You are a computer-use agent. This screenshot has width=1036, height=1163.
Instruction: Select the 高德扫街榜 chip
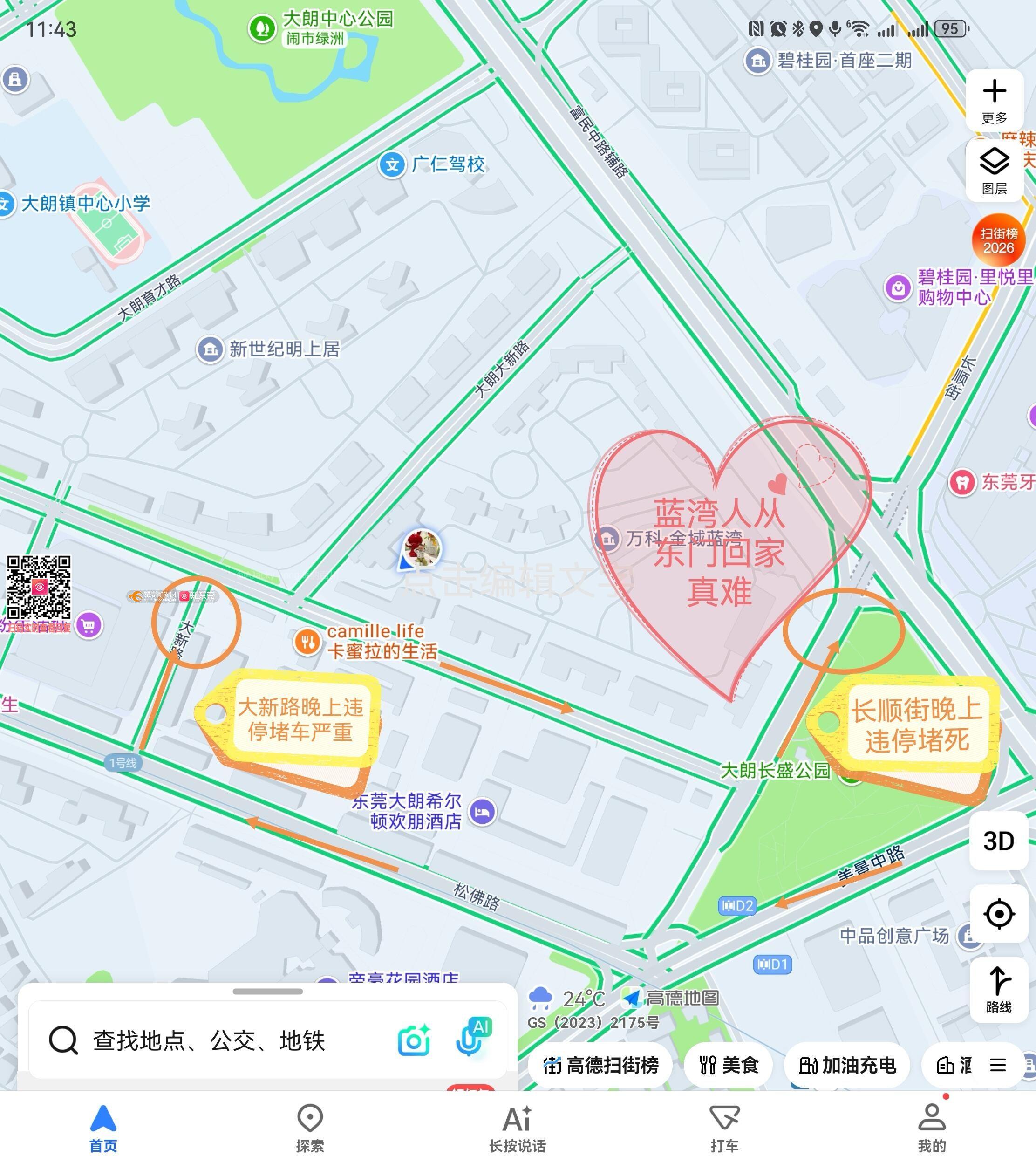point(600,1065)
